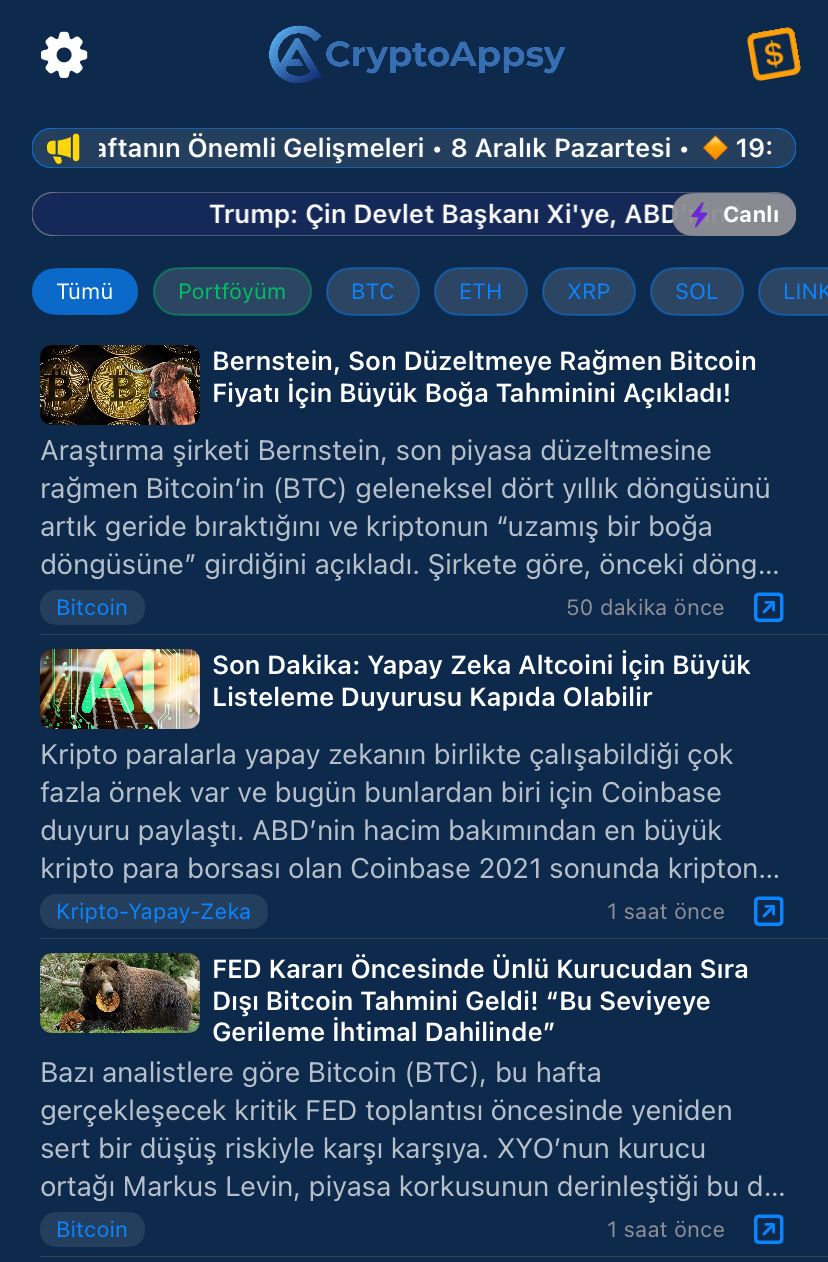Image resolution: width=828 pixels, height=1262 pixels.
Task: Read the Yapay Zeka Altcoini listing news
Action: point(481,681)
